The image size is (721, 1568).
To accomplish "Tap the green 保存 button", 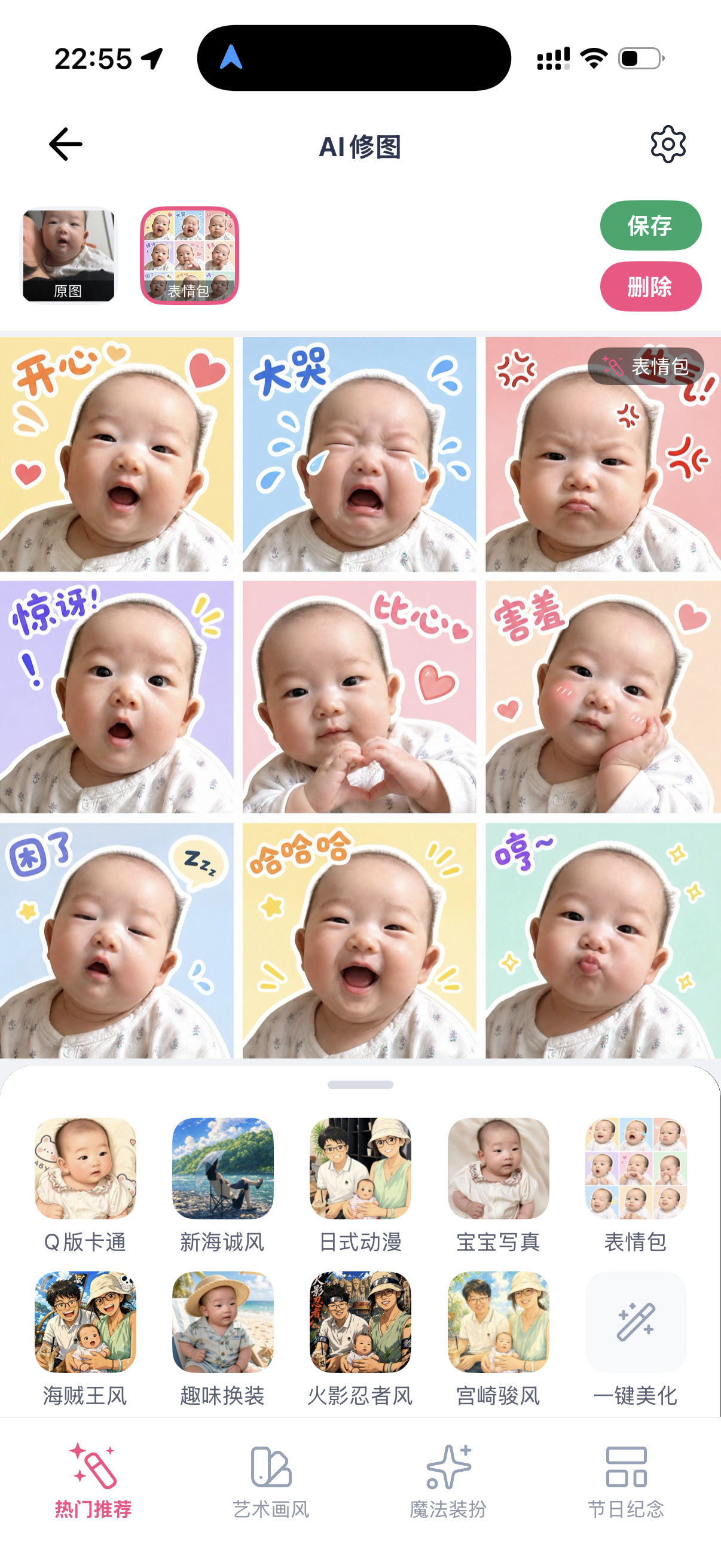I will click(650, 225).
